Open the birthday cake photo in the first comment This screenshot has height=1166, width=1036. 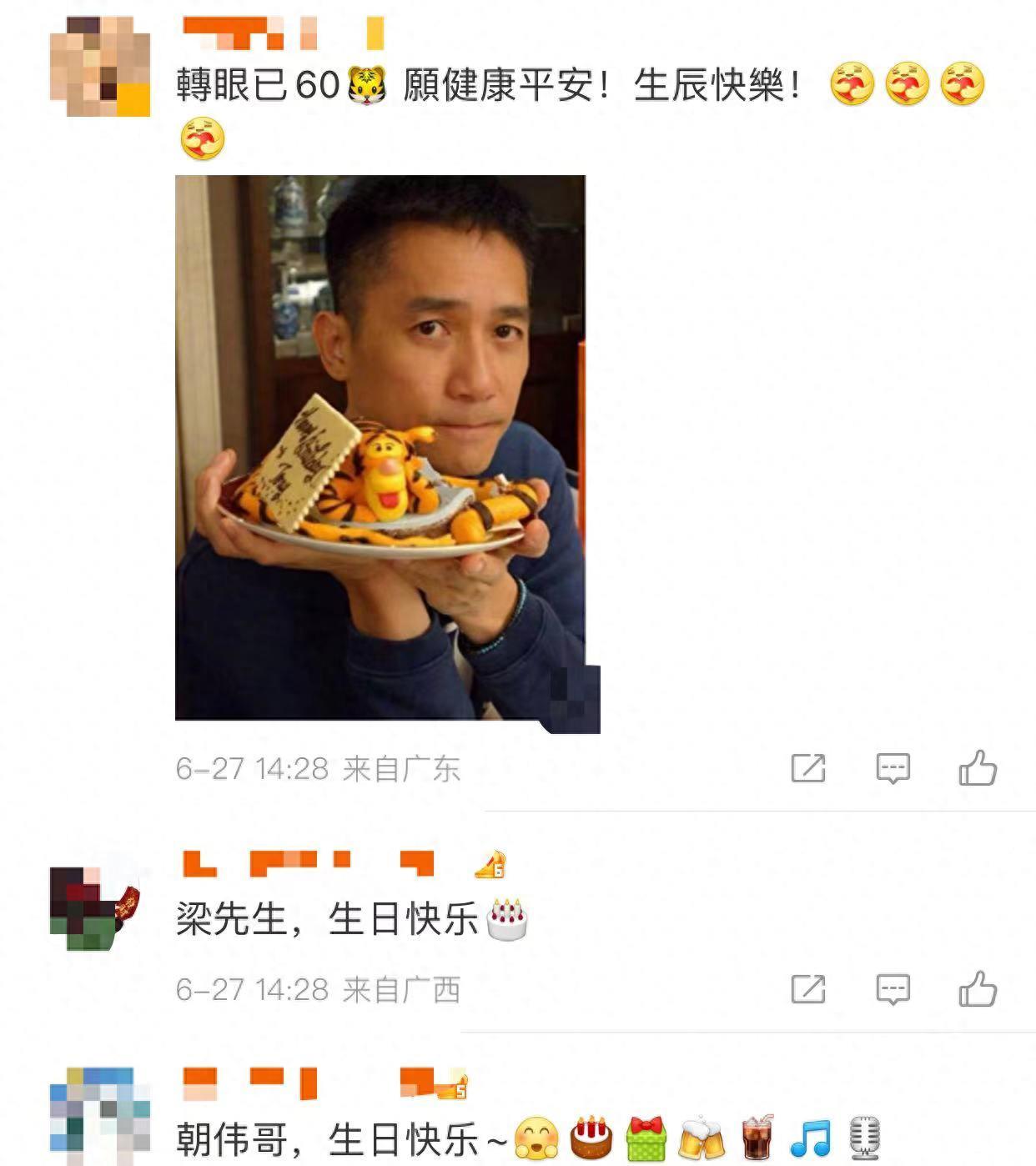[x=380, y=448]
